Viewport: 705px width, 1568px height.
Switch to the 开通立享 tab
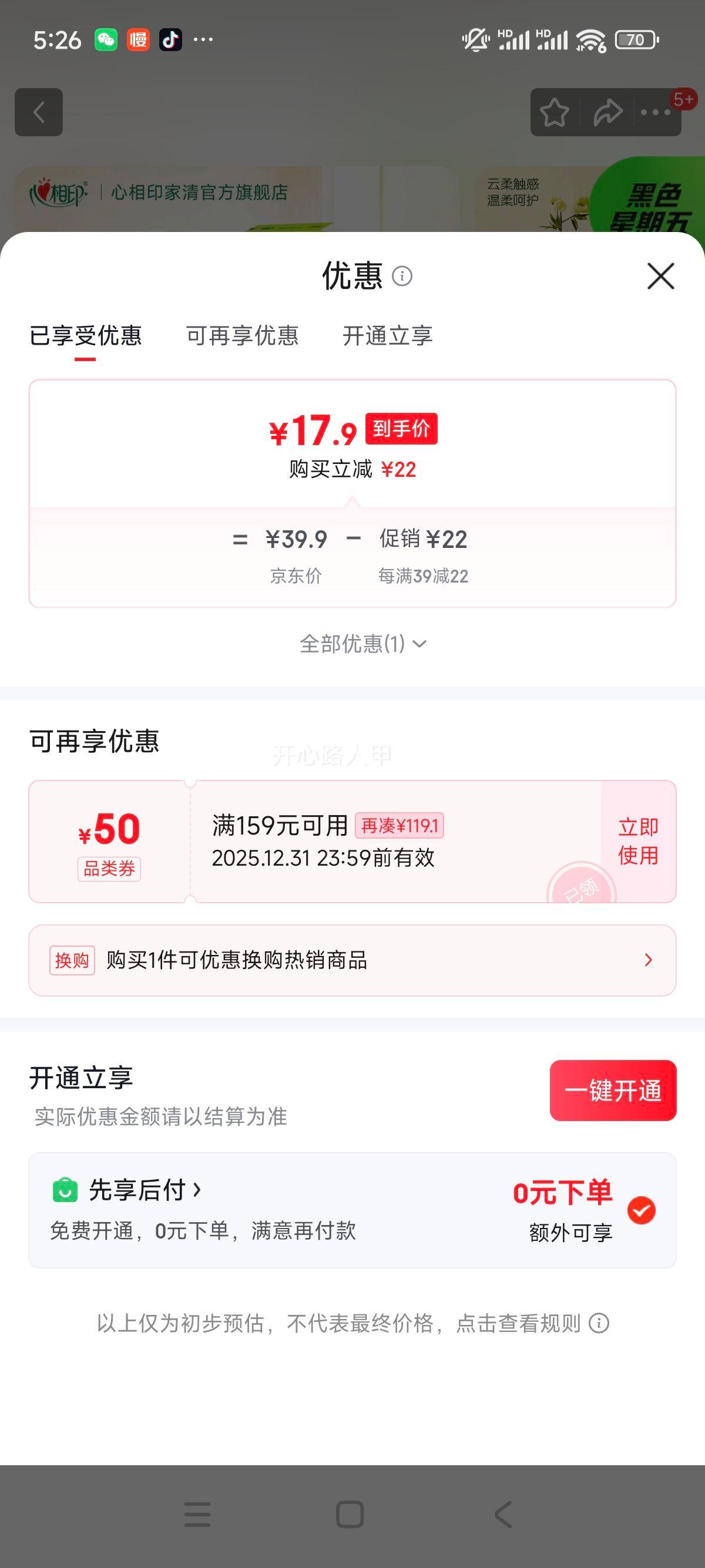(388, 335)
